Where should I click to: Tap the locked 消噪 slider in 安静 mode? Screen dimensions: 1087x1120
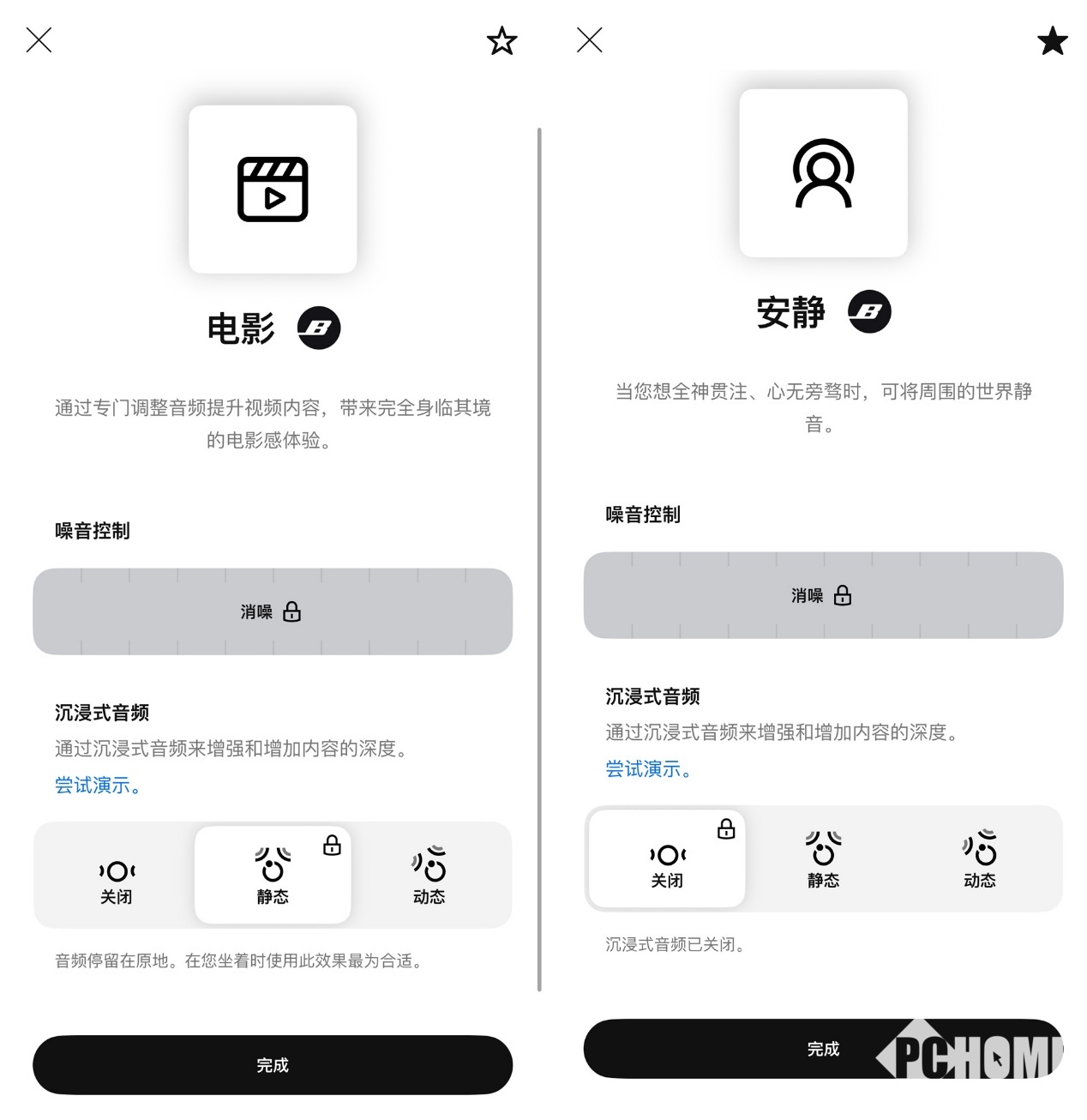point(823,595)
